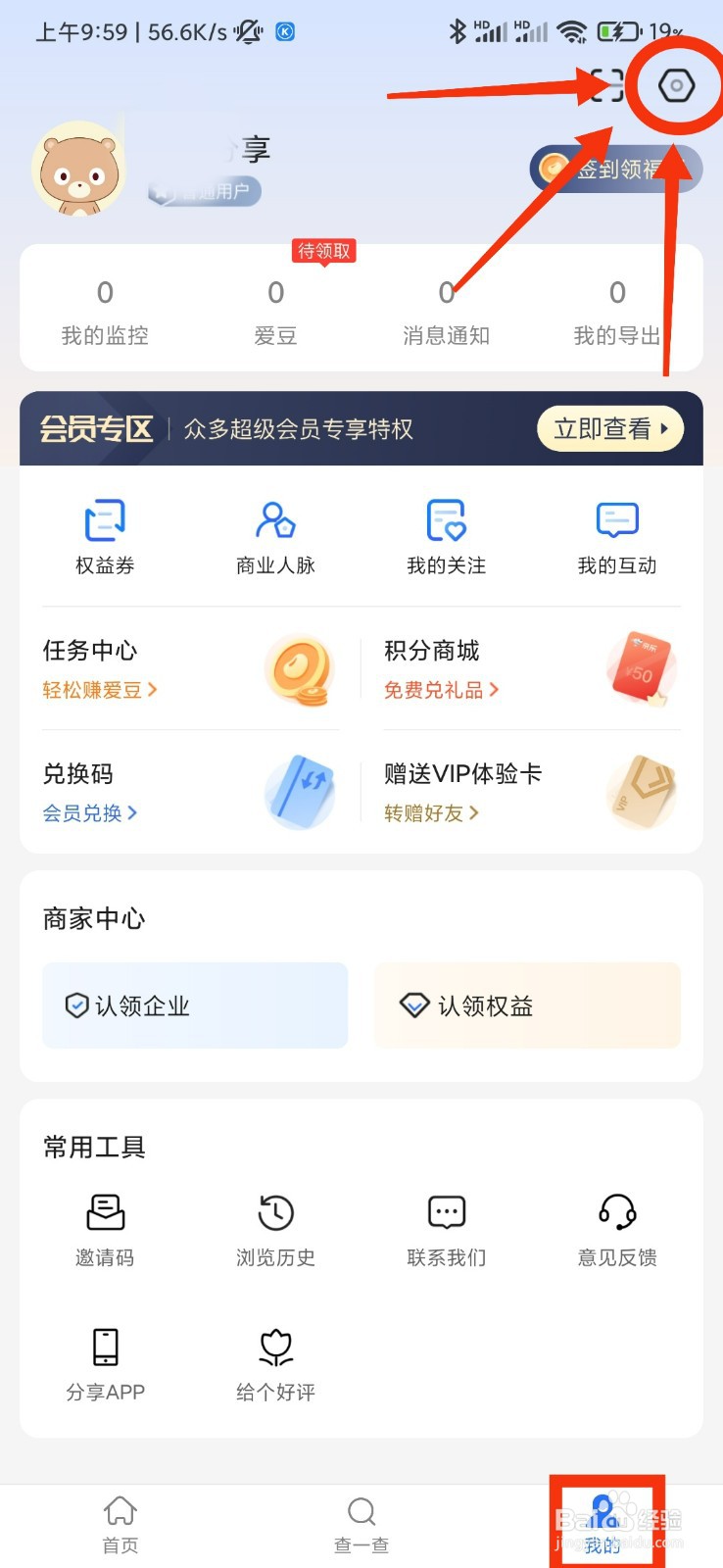Tap the 立即查看 member zone button

(609, 428)
